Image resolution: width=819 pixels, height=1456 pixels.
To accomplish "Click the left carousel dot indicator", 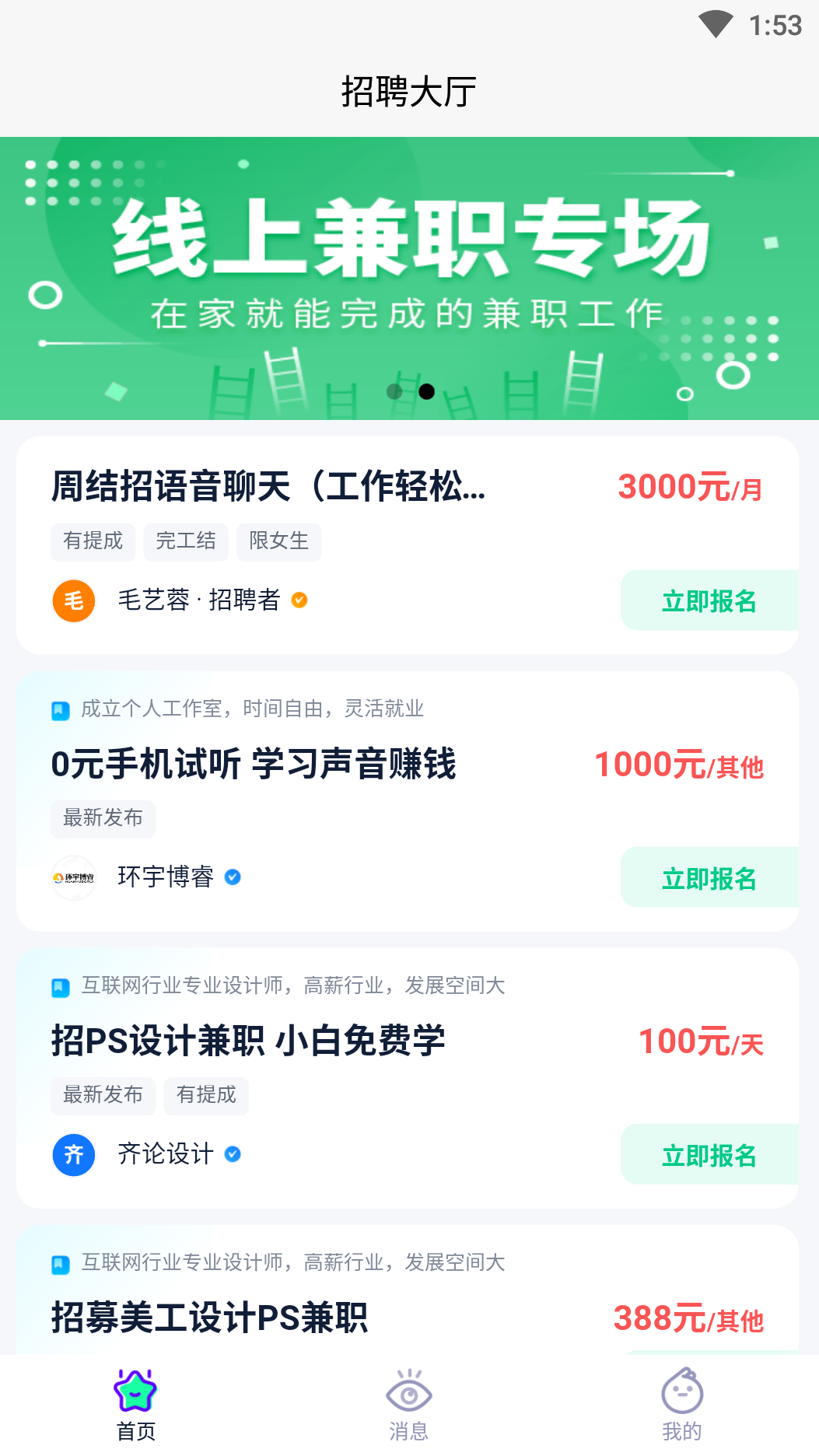I will pyautogui.click(x=393, y=392).
